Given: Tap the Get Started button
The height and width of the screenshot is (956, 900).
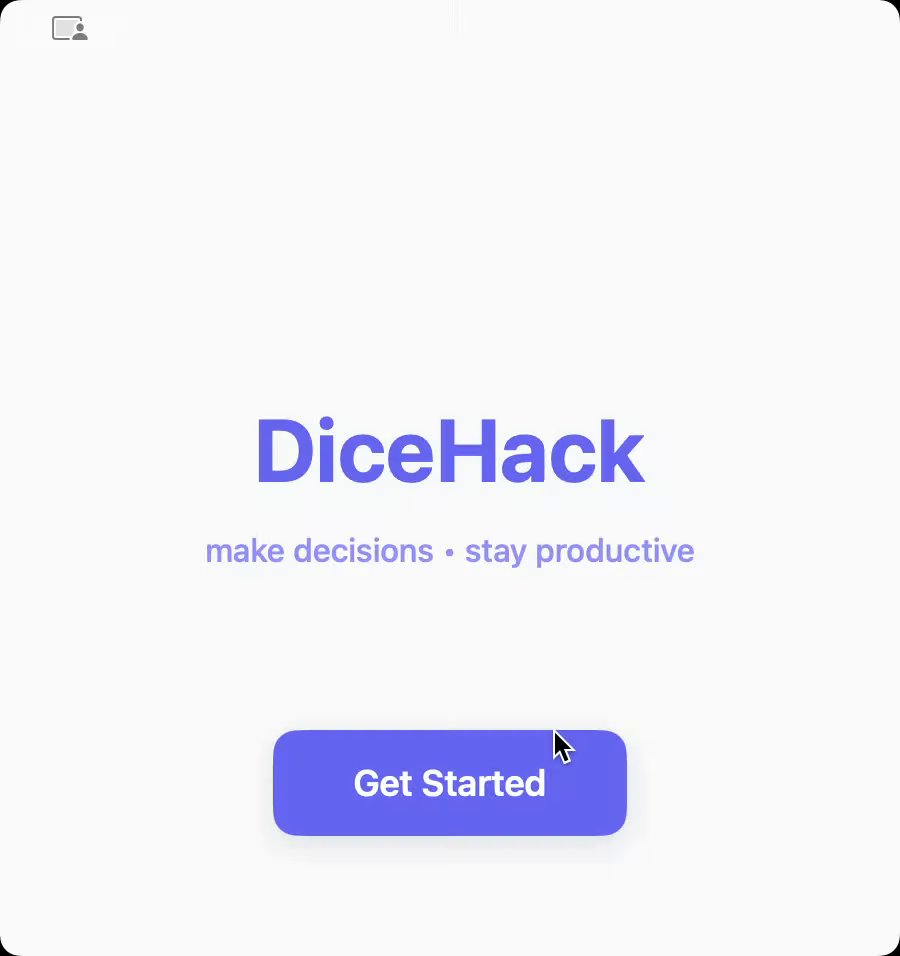Looking at the screenshot, I should click(449, 783).
